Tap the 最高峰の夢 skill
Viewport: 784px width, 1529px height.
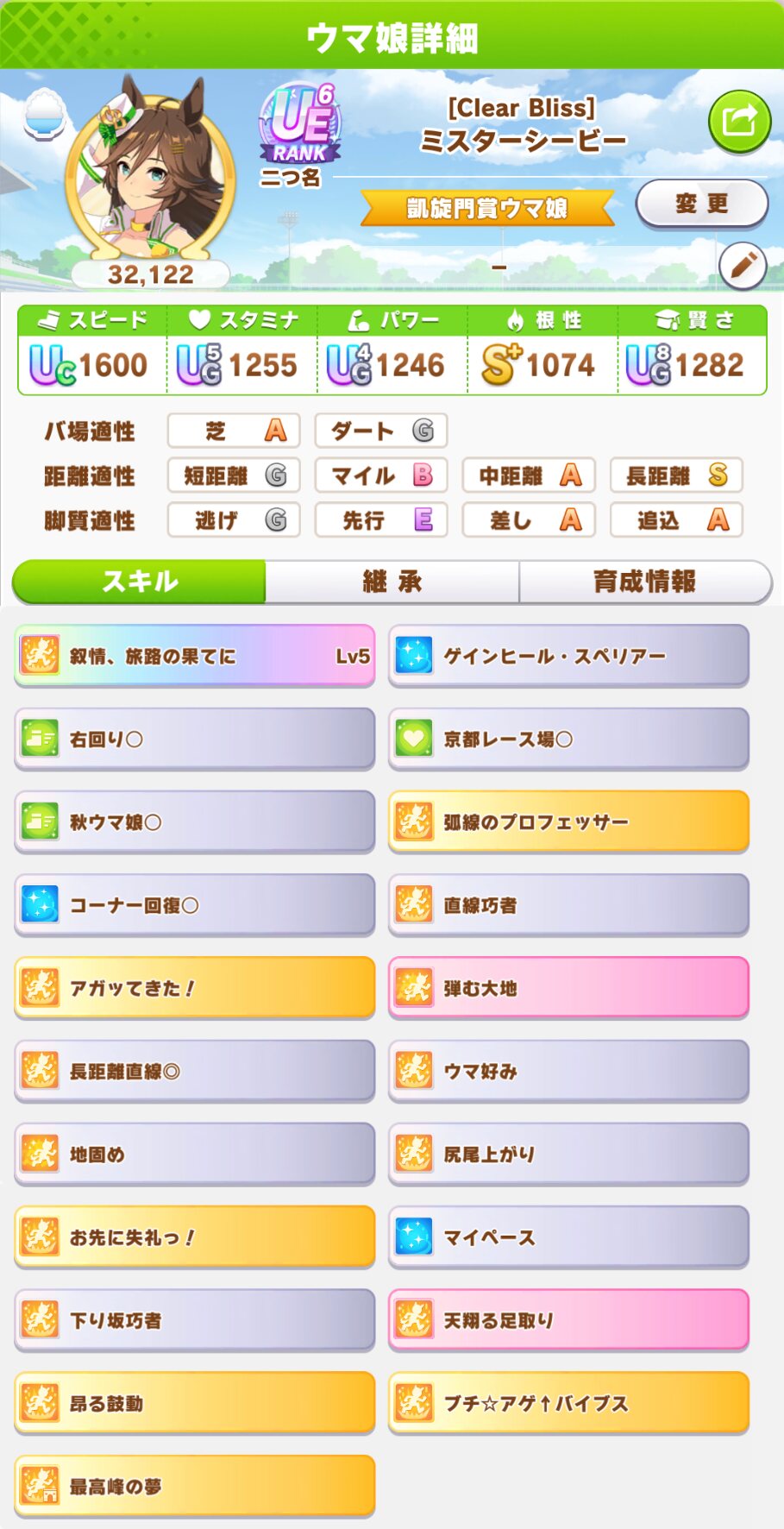195,1486
